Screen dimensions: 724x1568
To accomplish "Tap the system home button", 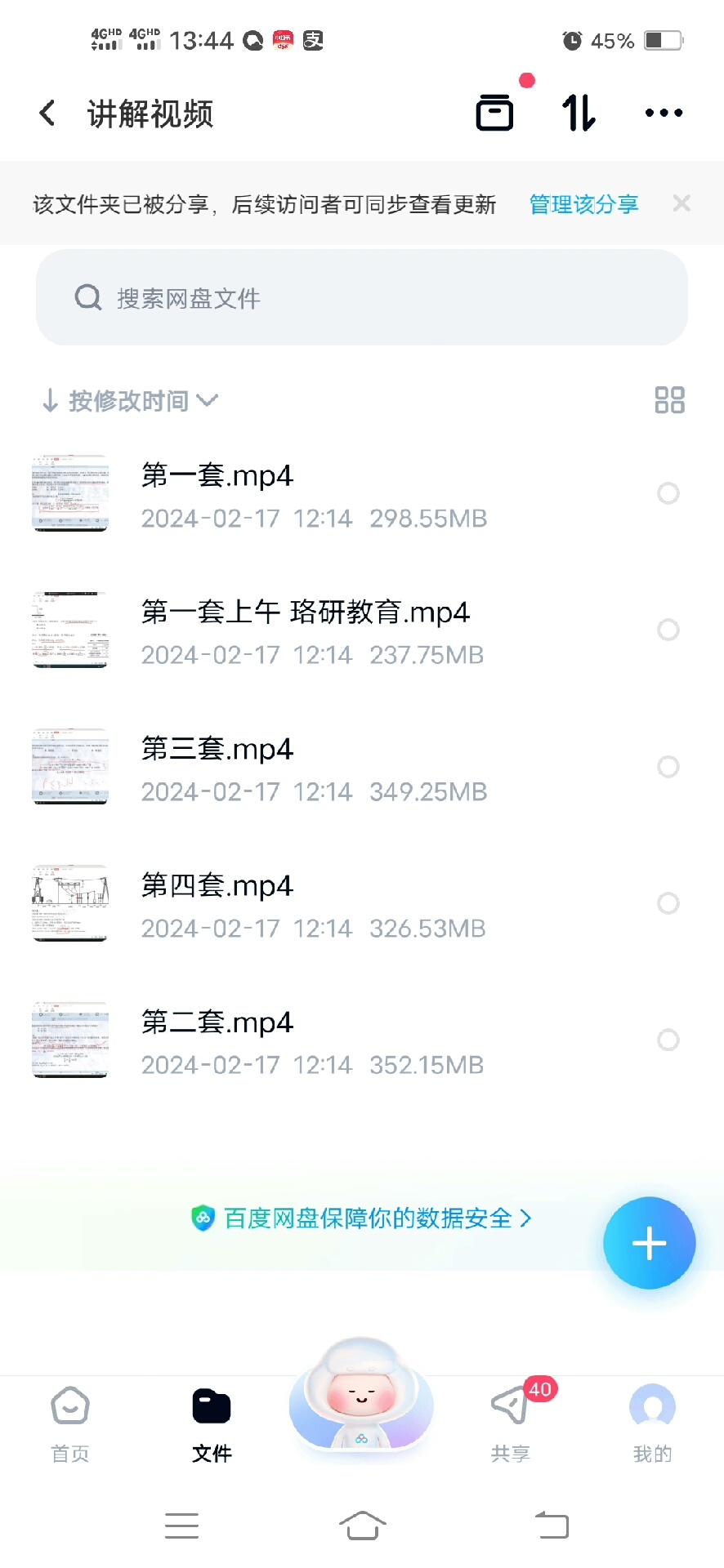I will point(362,1525).
